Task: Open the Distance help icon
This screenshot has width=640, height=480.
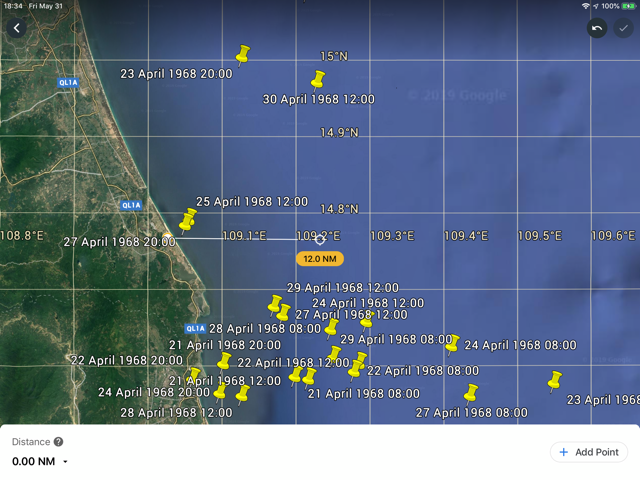Action: click(58, 441)
